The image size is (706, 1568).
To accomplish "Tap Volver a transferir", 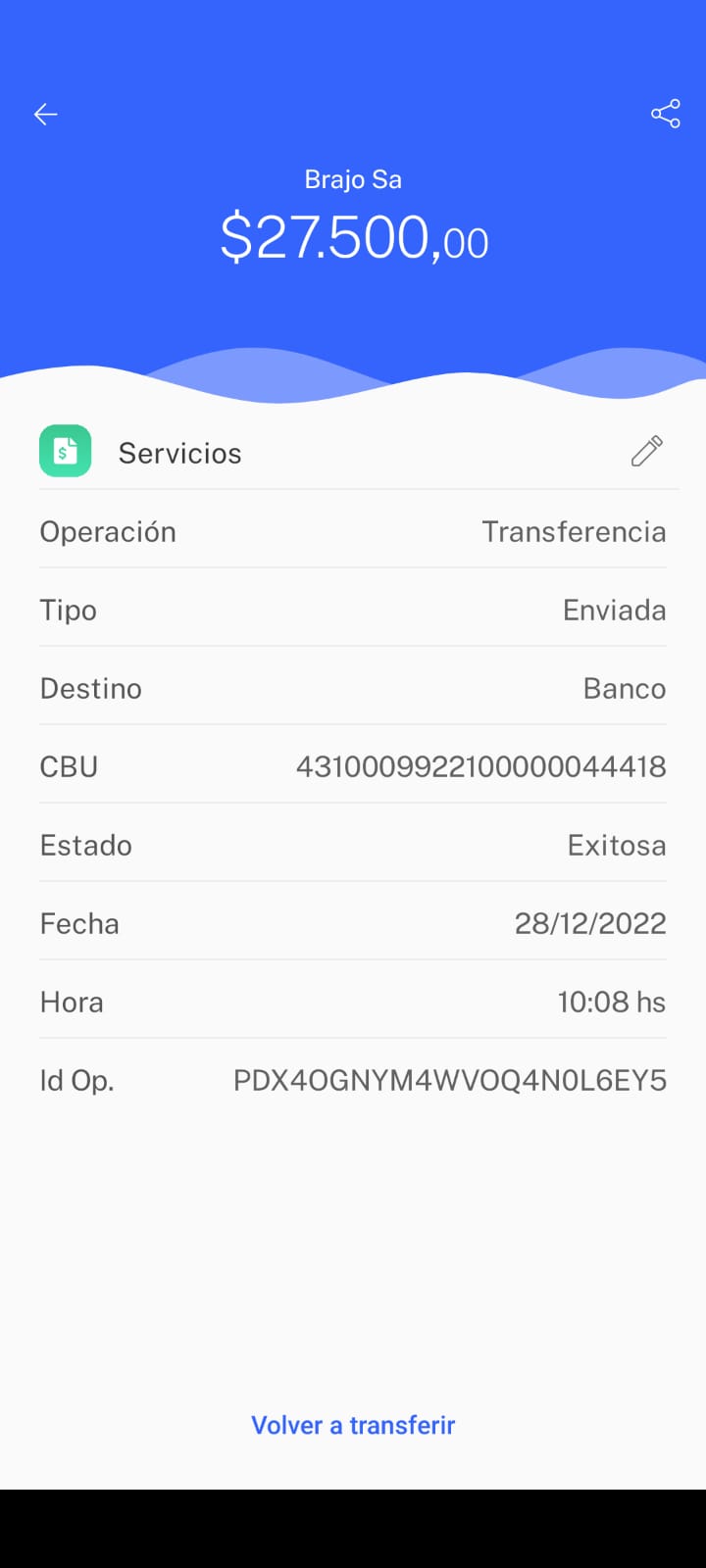I will [353, 1425].
